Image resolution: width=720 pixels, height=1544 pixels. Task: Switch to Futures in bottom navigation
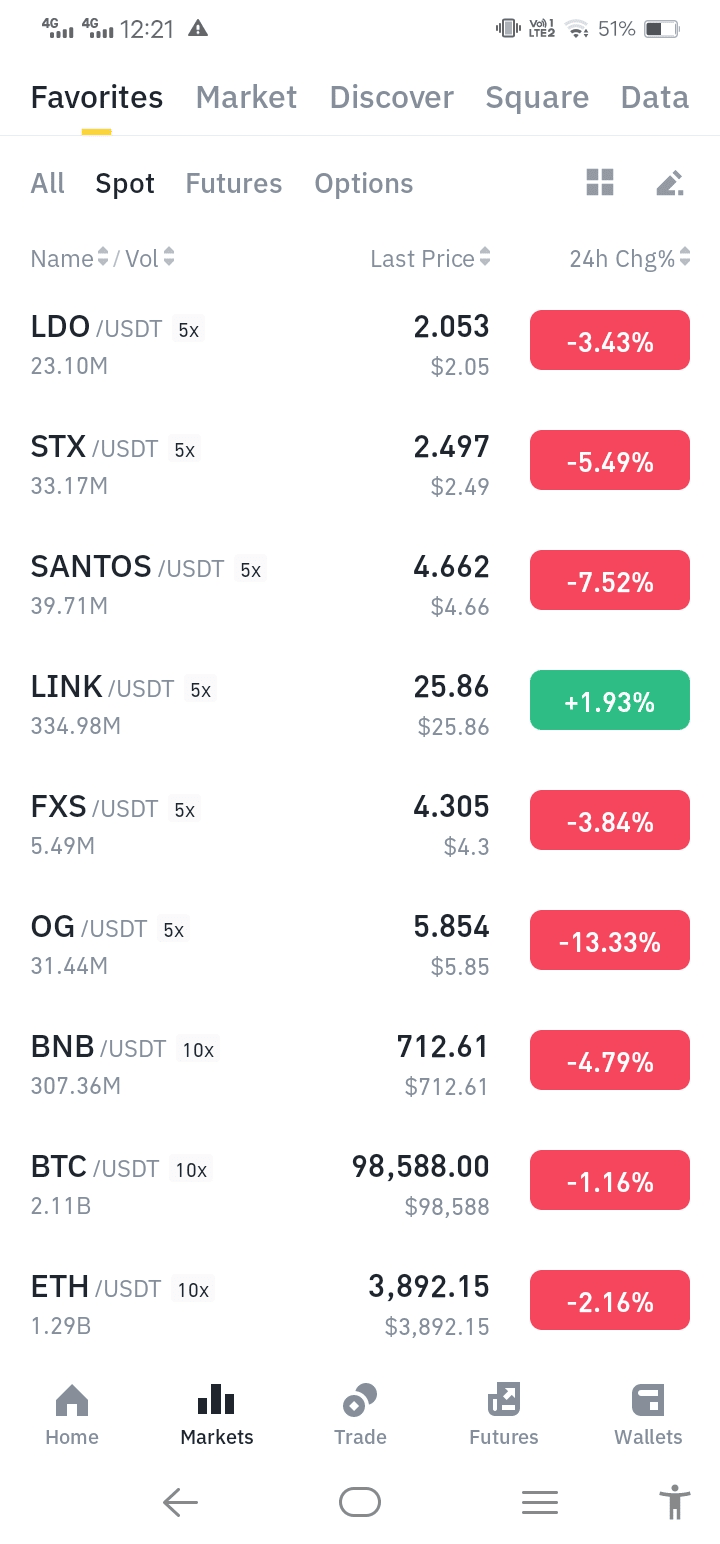[x=504, y=1416]
